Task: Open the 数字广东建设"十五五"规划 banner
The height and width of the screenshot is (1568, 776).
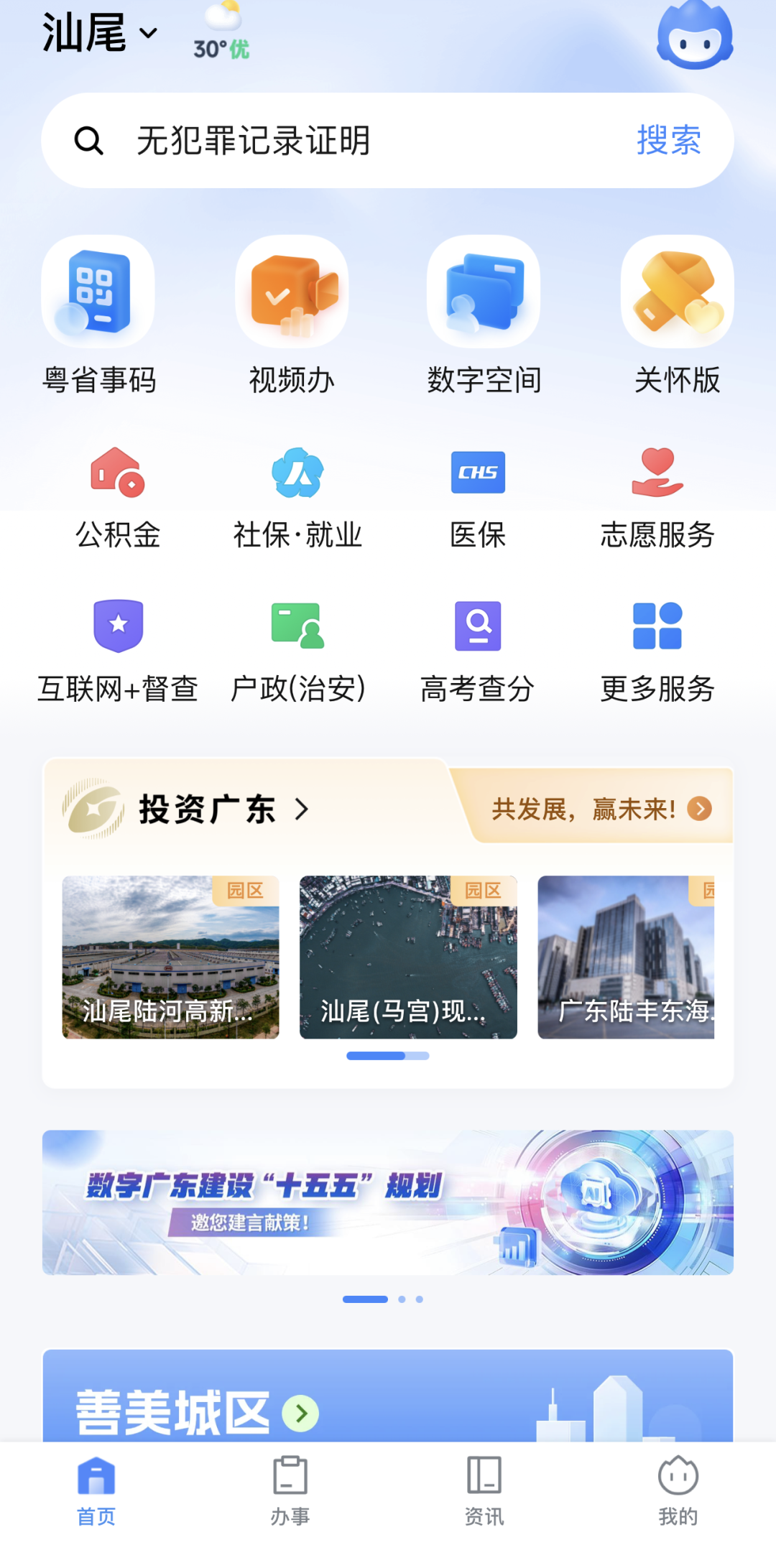Action: pyautogui.click(x=388, y=1202)
